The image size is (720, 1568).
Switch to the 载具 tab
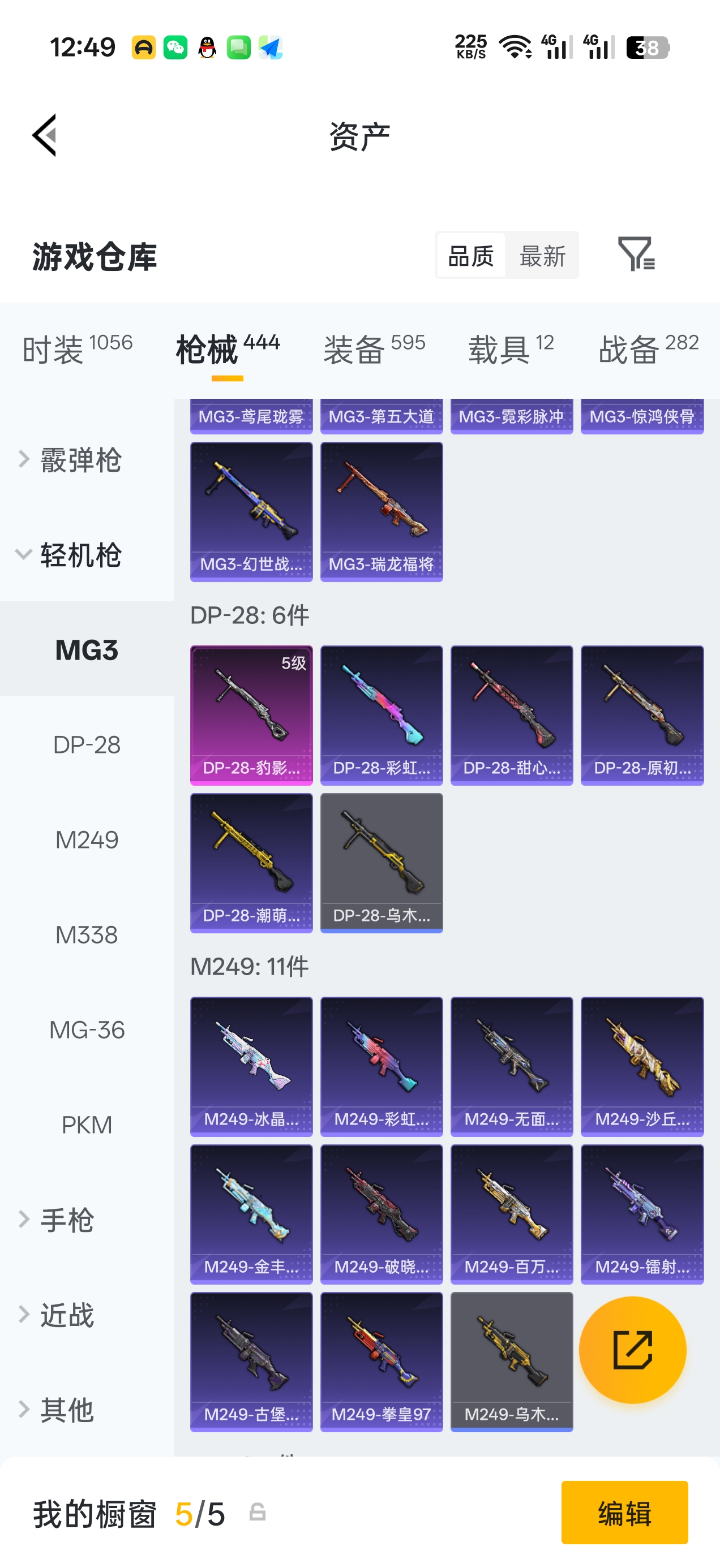coord(511,350)
